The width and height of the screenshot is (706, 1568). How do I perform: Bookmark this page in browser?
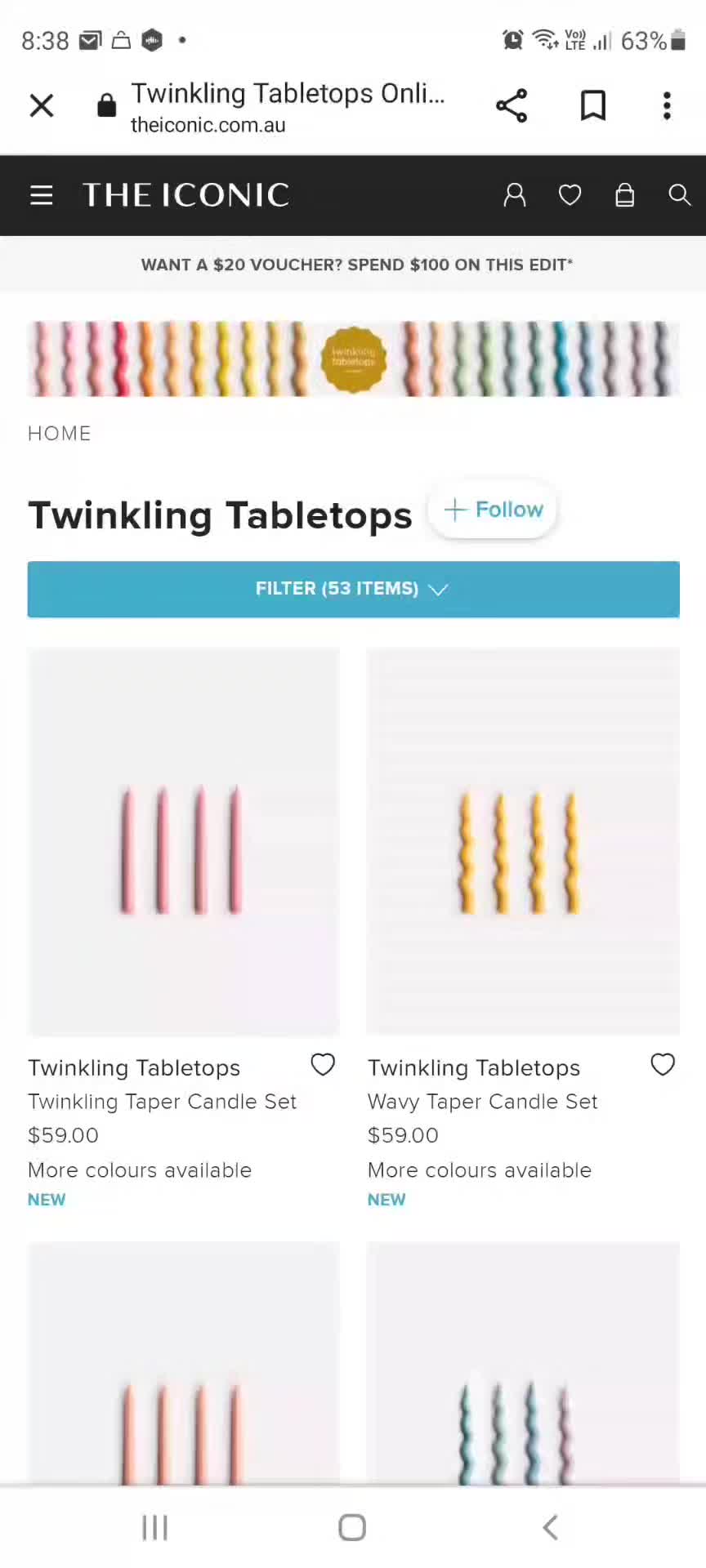(593, 105)
